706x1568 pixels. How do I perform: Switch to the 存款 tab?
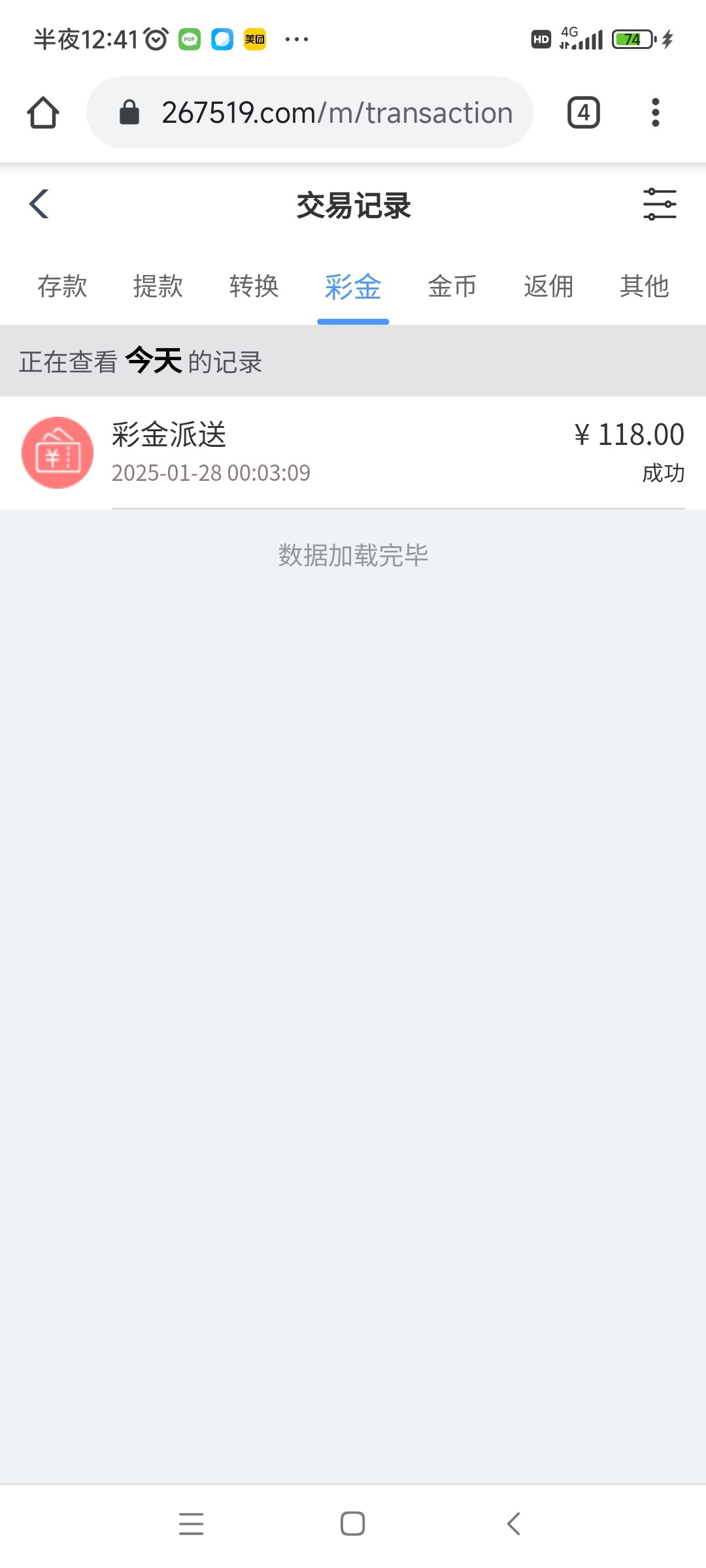(x=62, y=286)
